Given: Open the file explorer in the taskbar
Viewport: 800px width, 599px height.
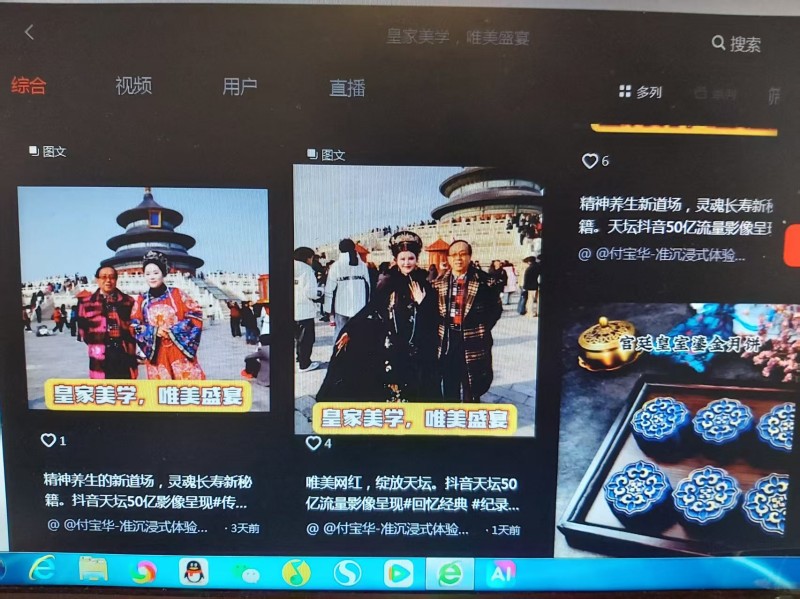Looking at the screenshot, I should tap(93, 571).
